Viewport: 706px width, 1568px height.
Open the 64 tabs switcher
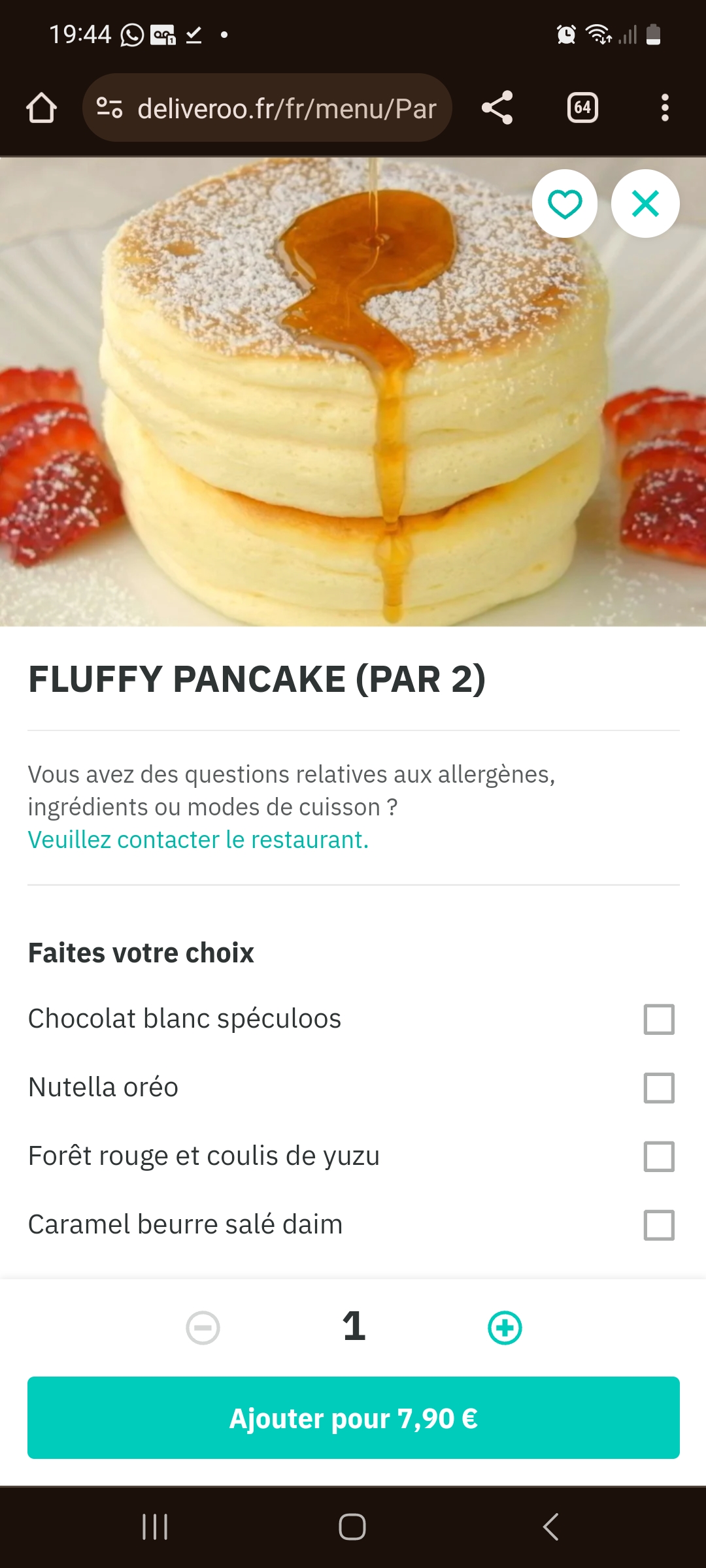click(x=582, y=108)
